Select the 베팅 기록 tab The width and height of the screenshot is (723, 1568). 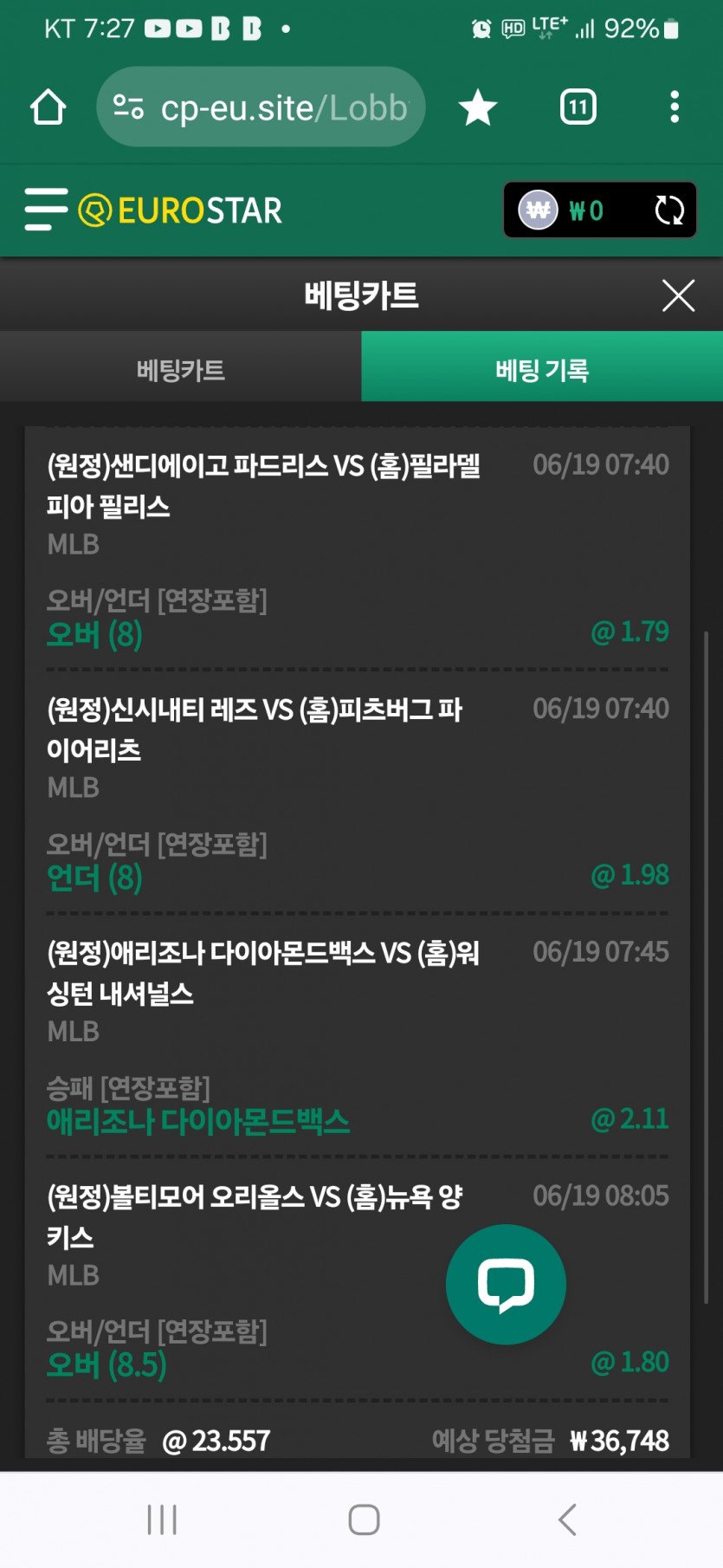click(x=542, y=371)
